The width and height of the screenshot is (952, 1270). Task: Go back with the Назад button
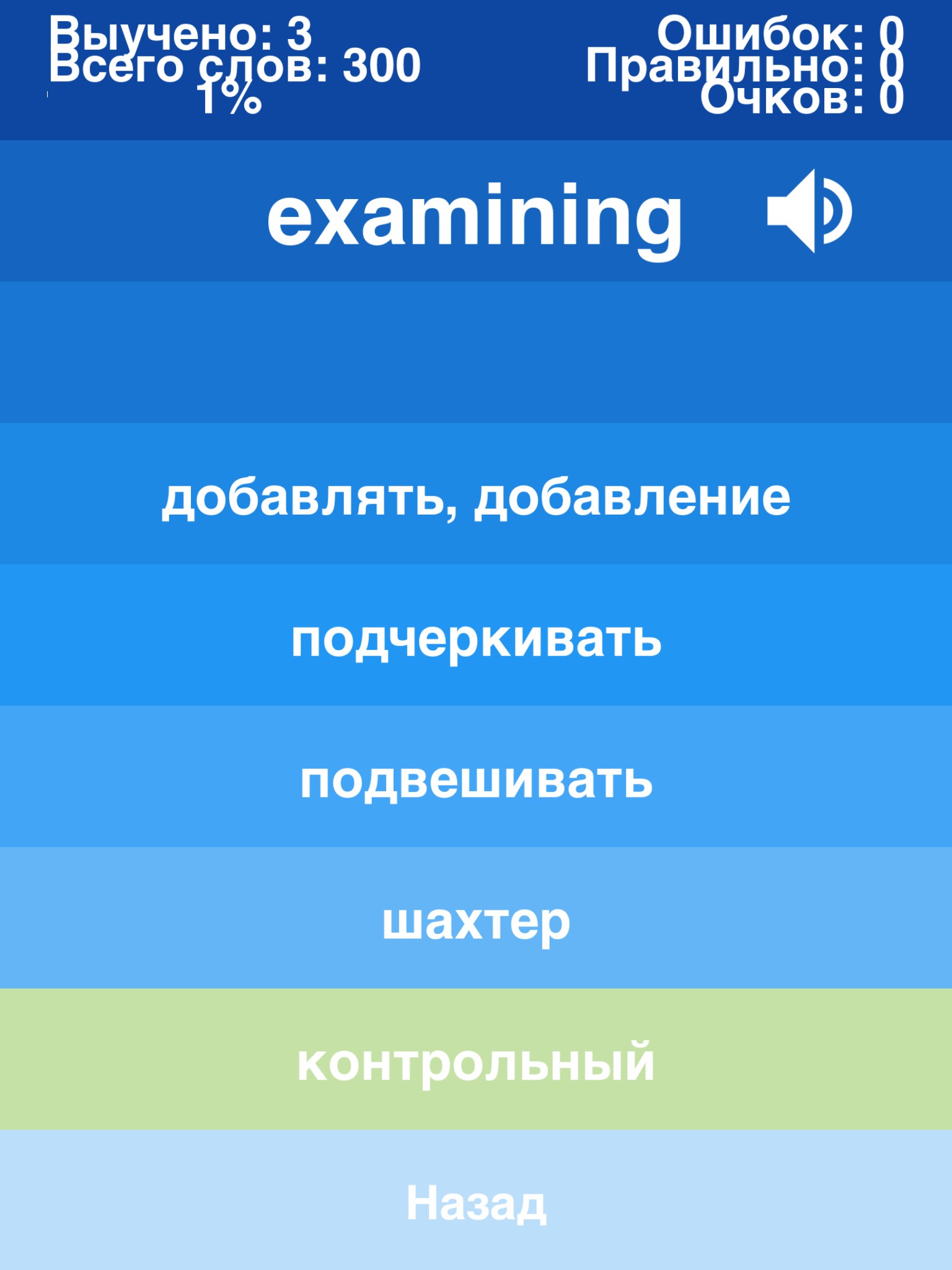click(476, 1202)
